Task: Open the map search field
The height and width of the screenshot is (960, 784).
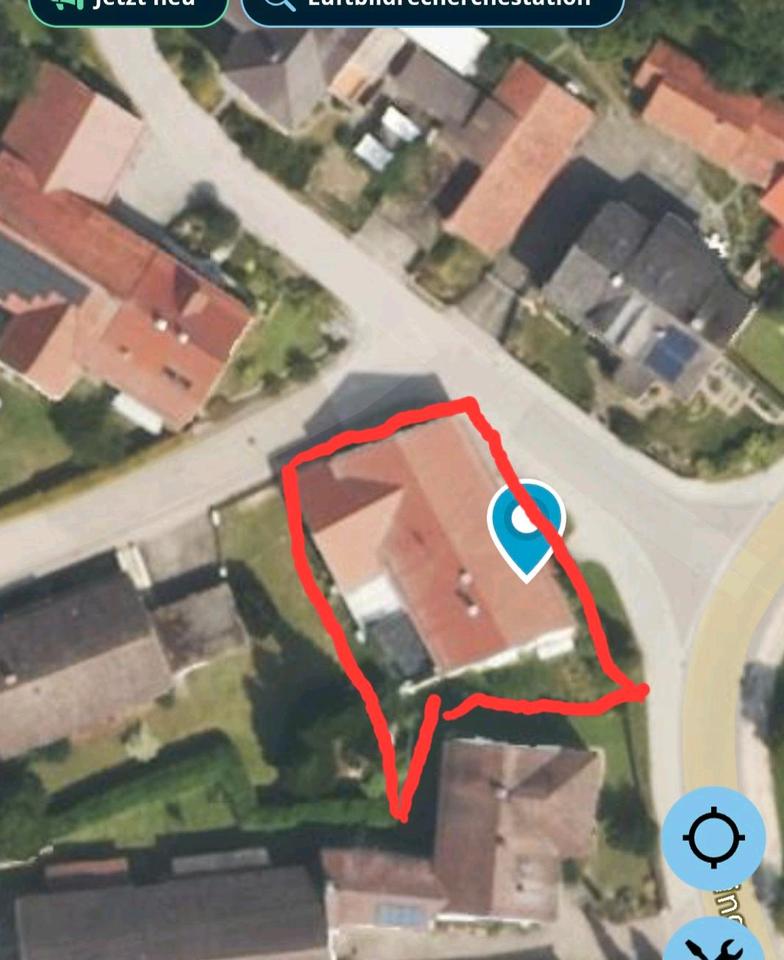Action: click(x=432, y=8)
